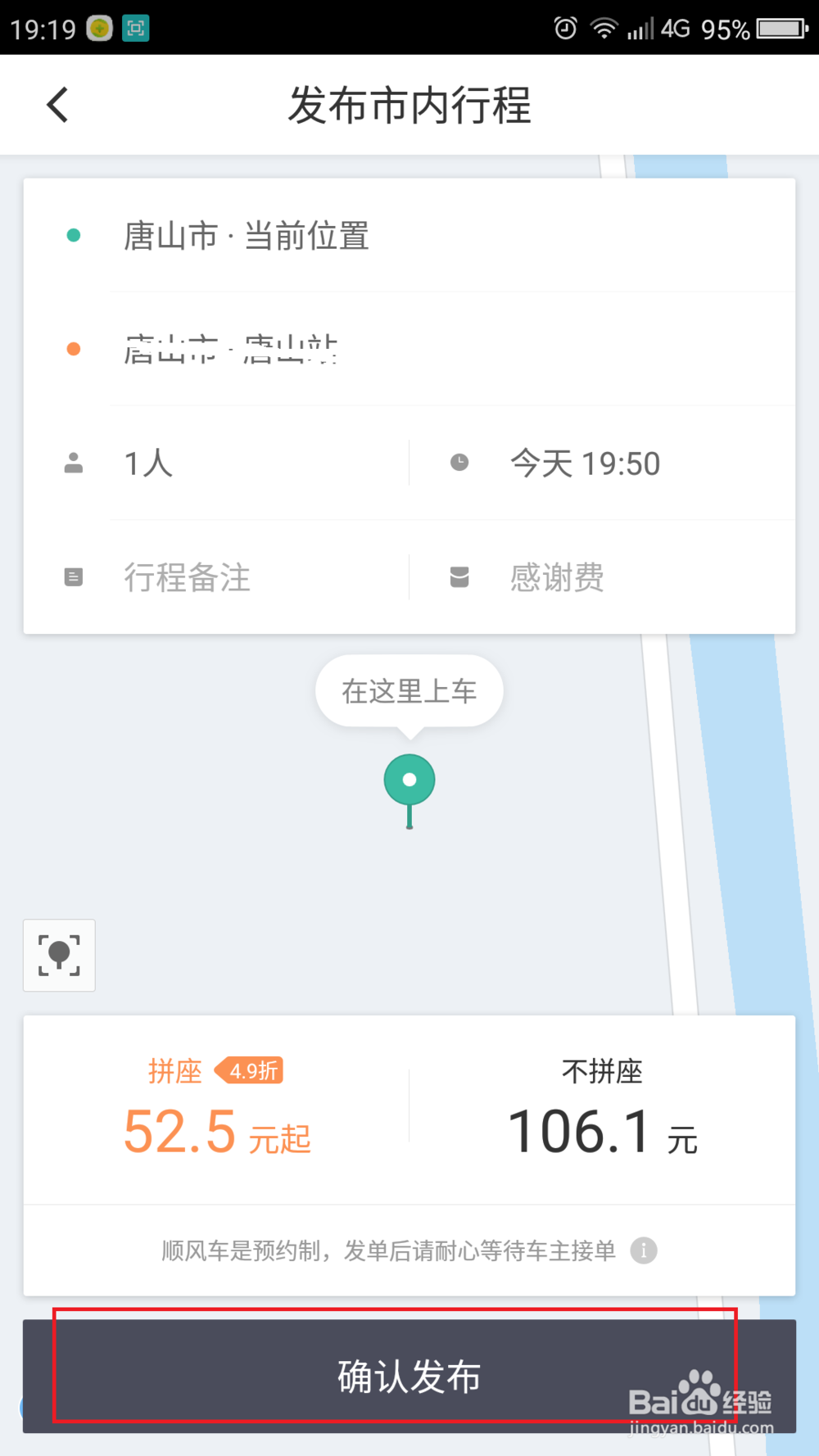Add a trip note in 行程备注
This screenshot has width=819, height=1456.
216,577
